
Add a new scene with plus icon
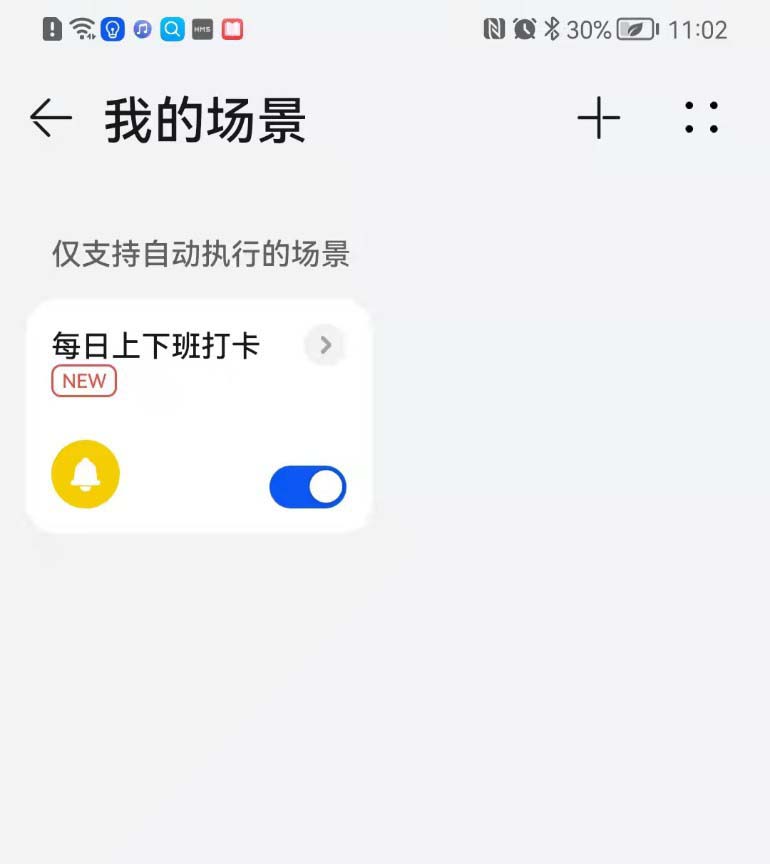tap(599, 119)
